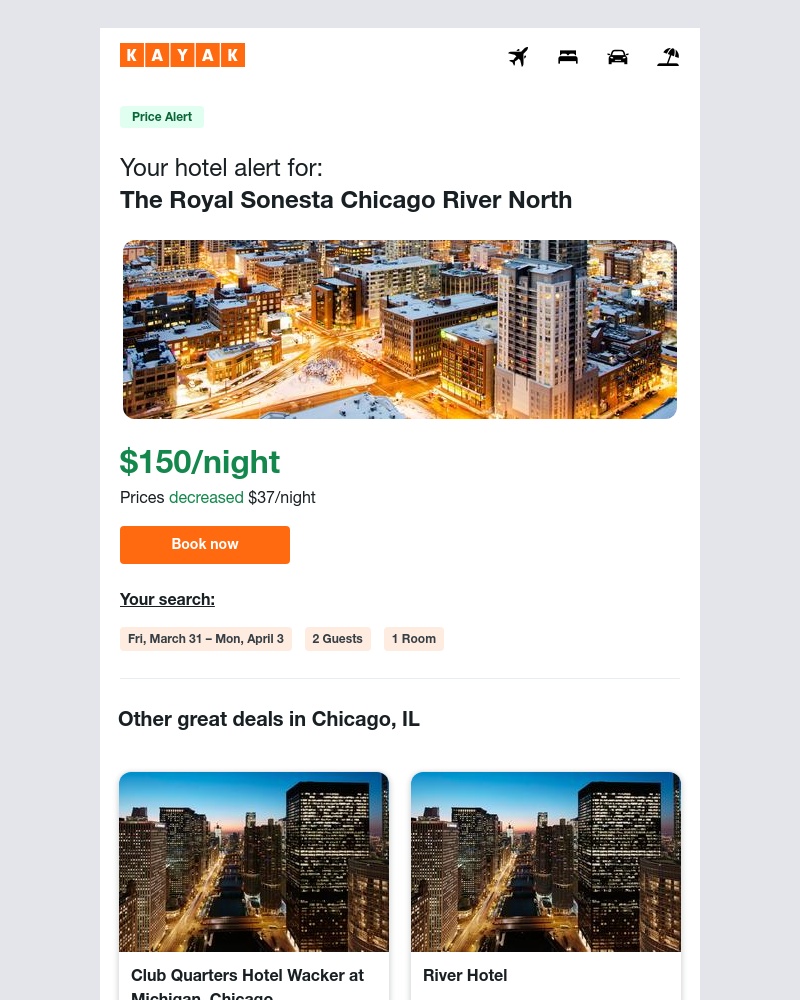Select the Other great deals heading
This screenshot has height=1000, width=800.
pos(269,719)
